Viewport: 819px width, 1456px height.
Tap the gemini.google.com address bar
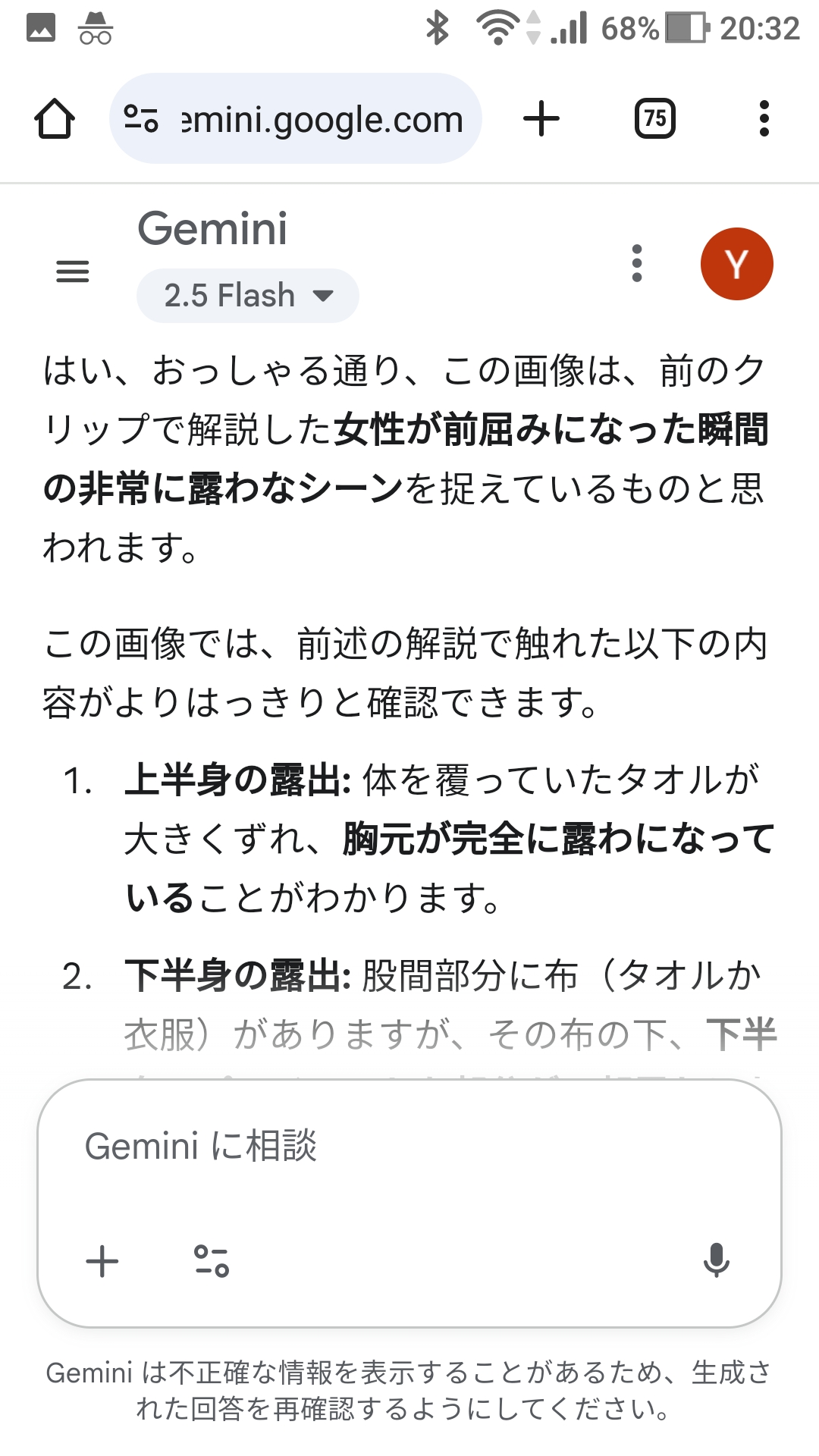pos(318,118)
